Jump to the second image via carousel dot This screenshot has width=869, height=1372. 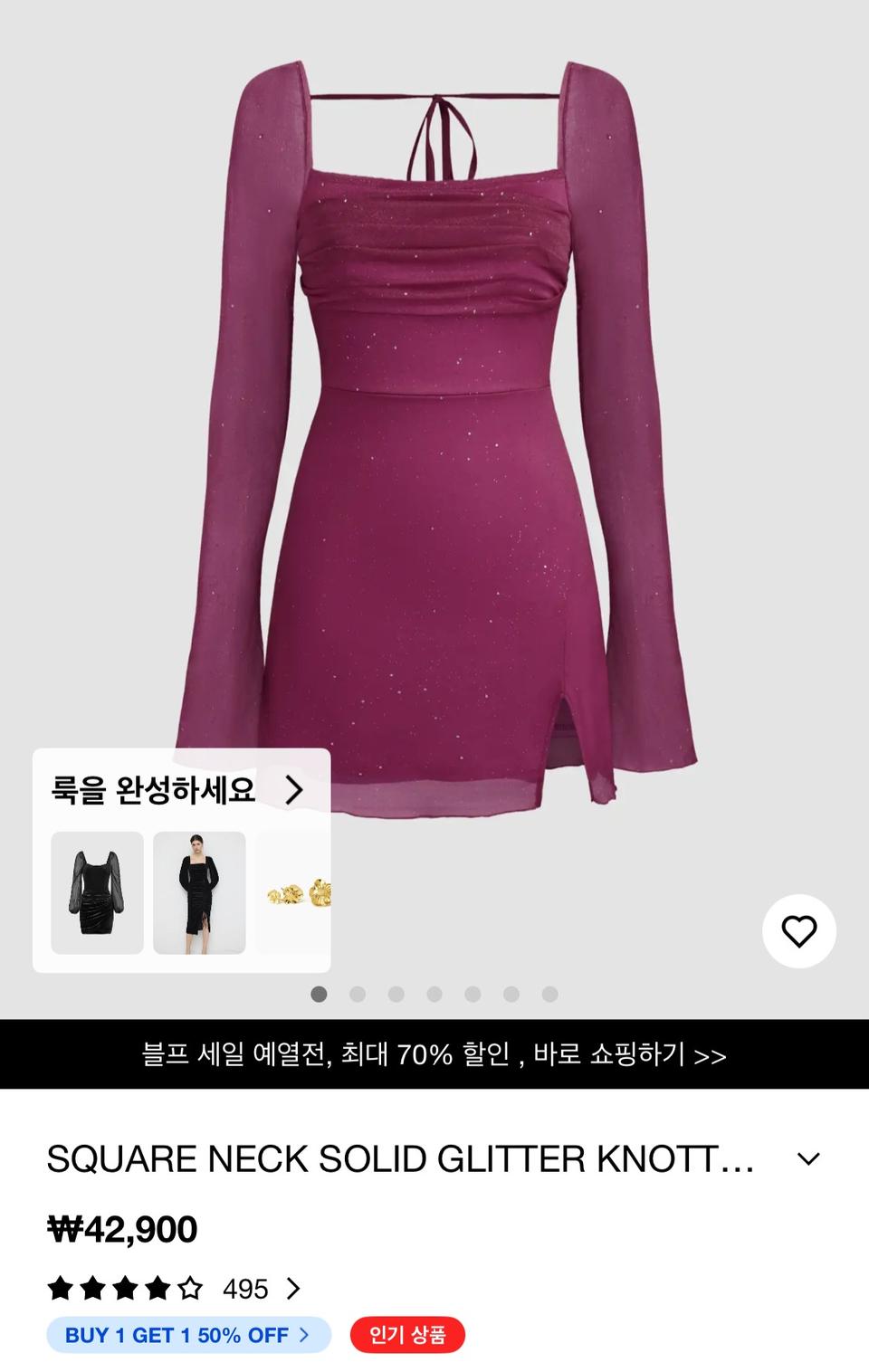(x=356, y=994)
